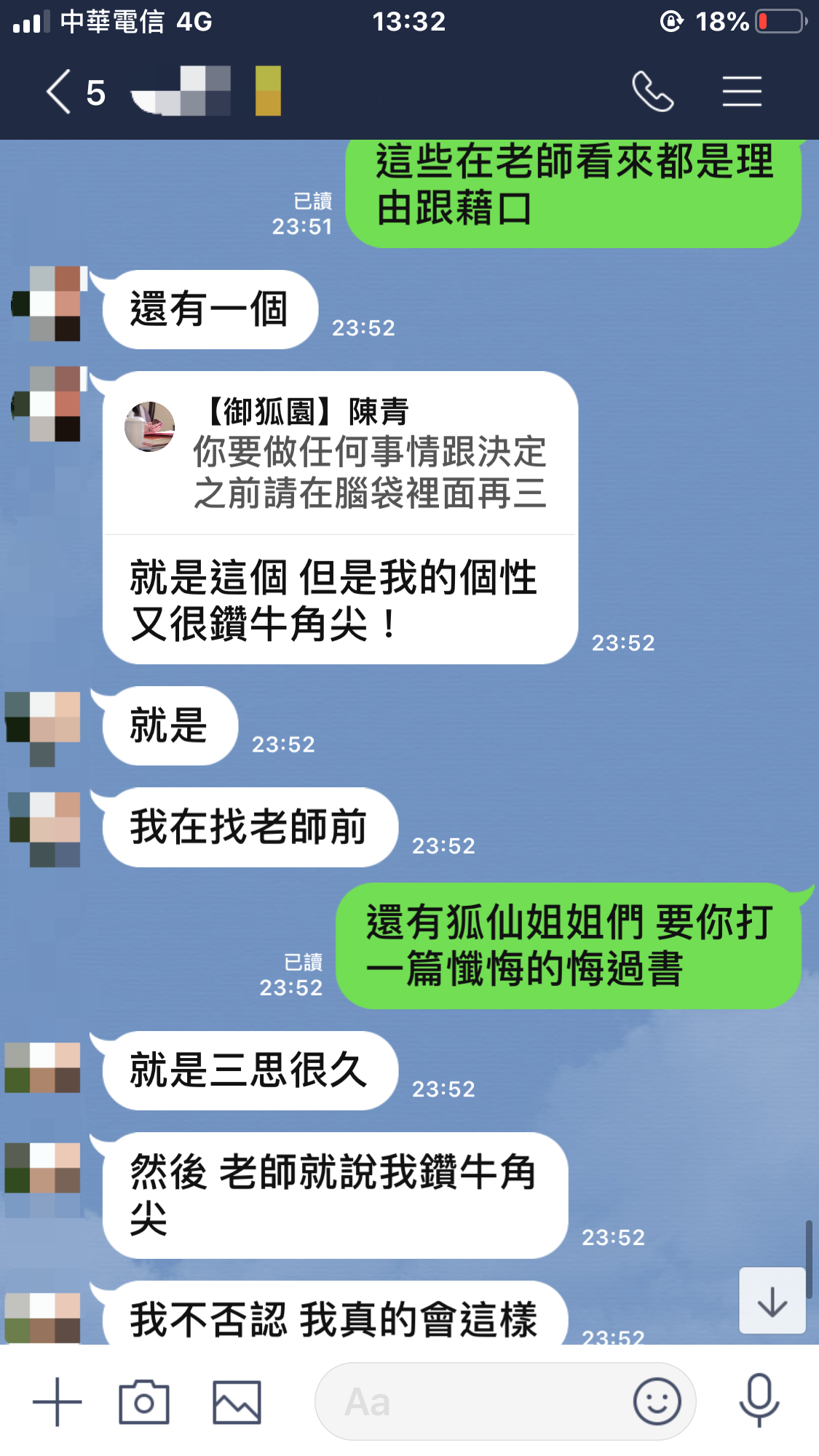Screen dimensions: 819x1456
Task: Record a voice message
Action: pyautogui.click(x=759, y=1401)
